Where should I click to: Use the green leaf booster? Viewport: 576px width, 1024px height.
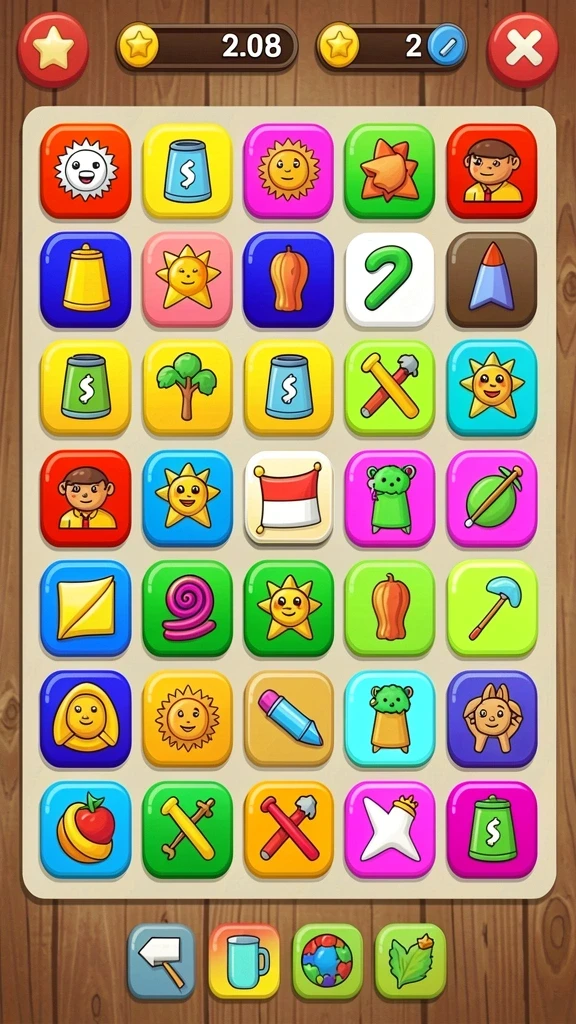tap(410, 961)
